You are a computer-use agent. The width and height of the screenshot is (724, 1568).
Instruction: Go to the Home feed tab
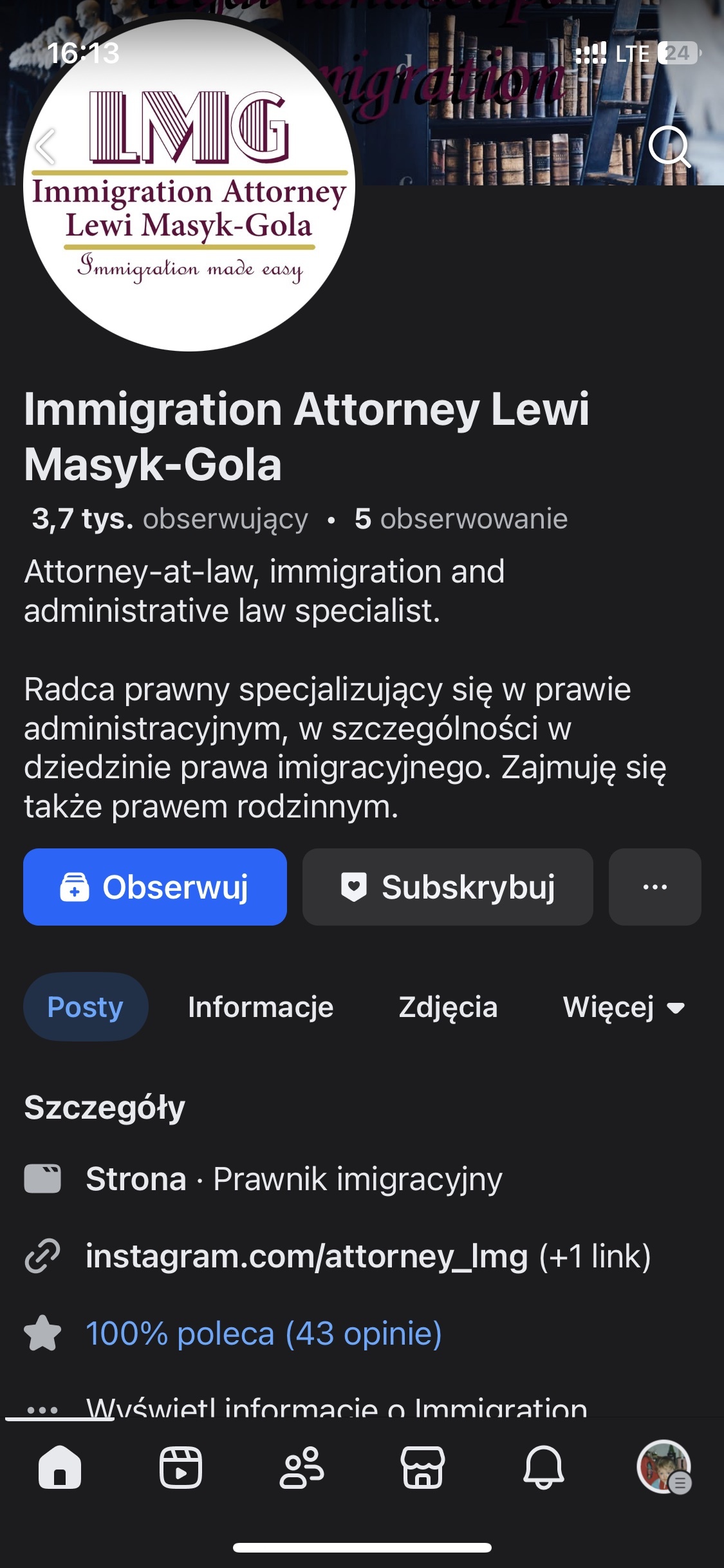pos(60,1468)
